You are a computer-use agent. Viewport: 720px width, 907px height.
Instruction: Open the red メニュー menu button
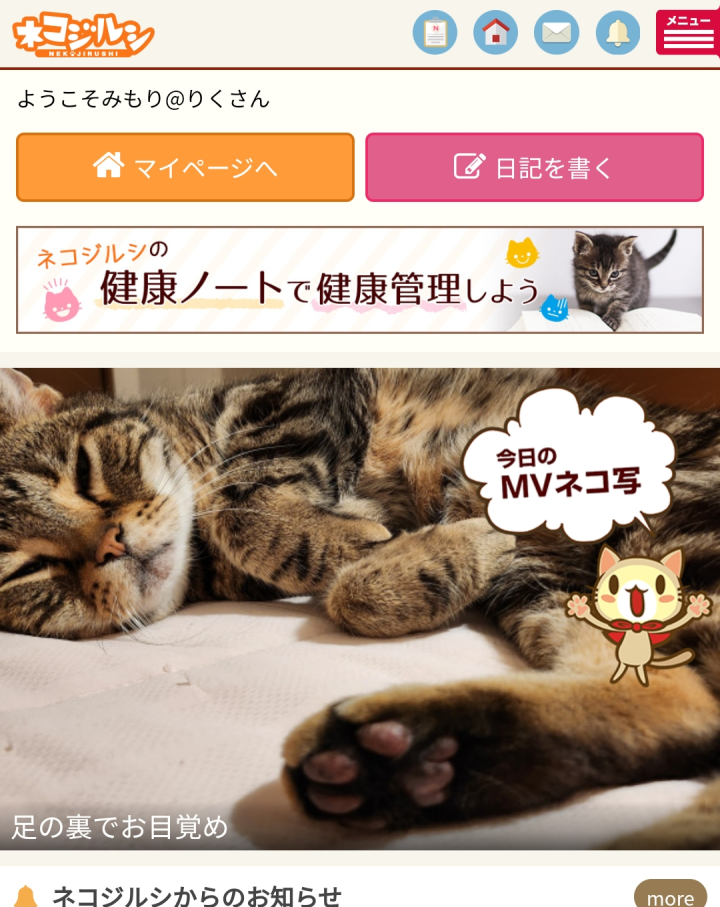(687, 33)
